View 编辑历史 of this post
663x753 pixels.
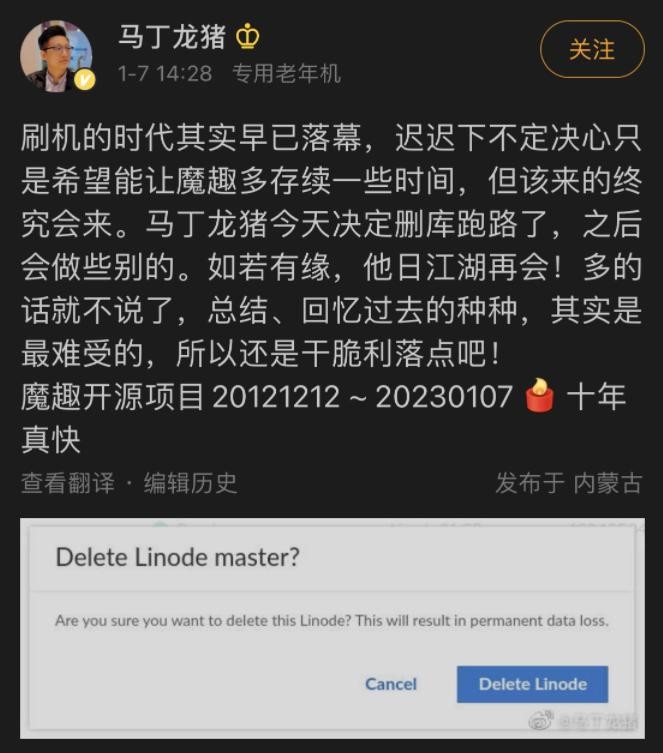point(191,484)
